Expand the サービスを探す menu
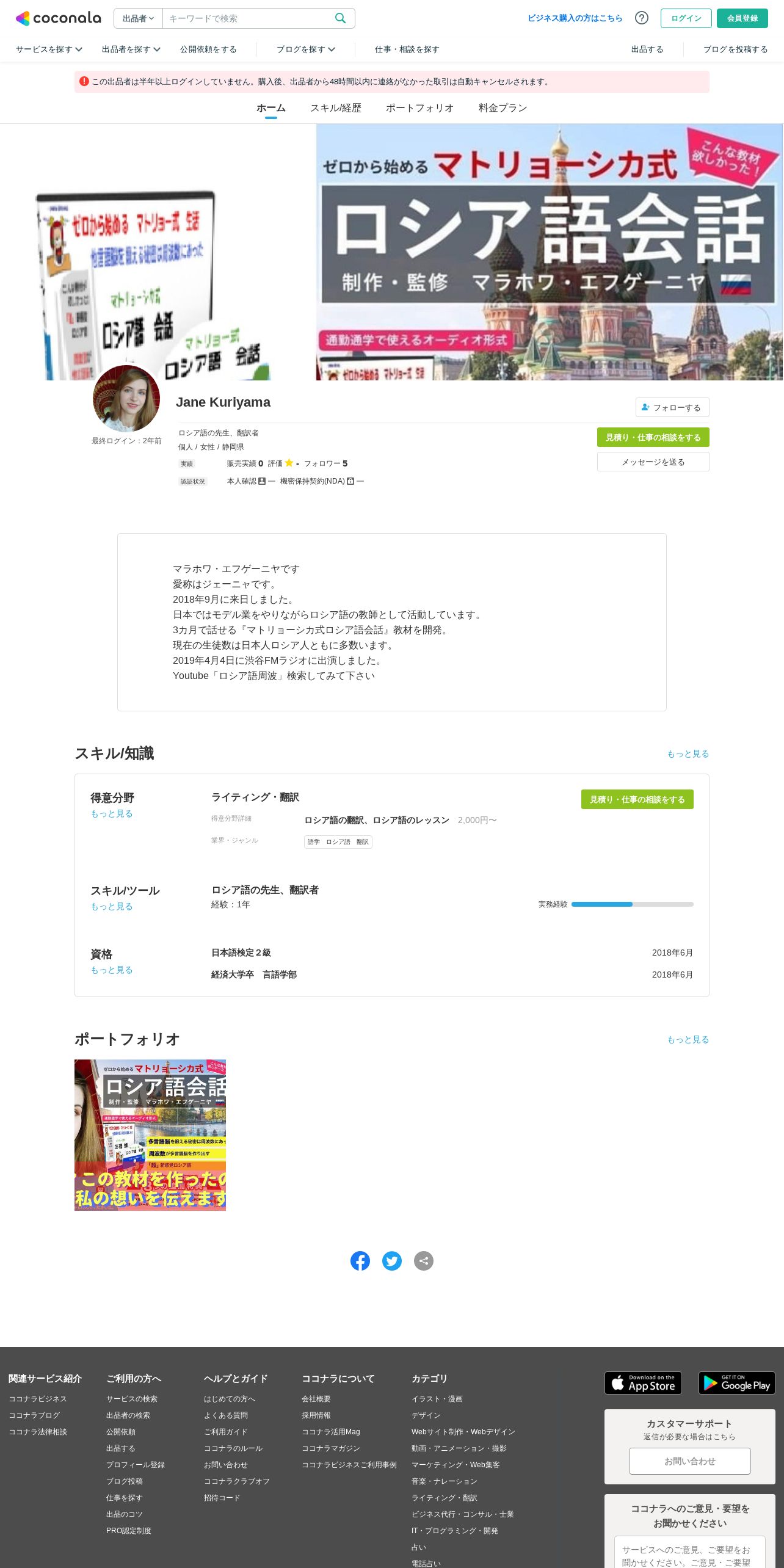Viewport: 784px width, 1568px height. pyautogui.click(x=49, y=49)
